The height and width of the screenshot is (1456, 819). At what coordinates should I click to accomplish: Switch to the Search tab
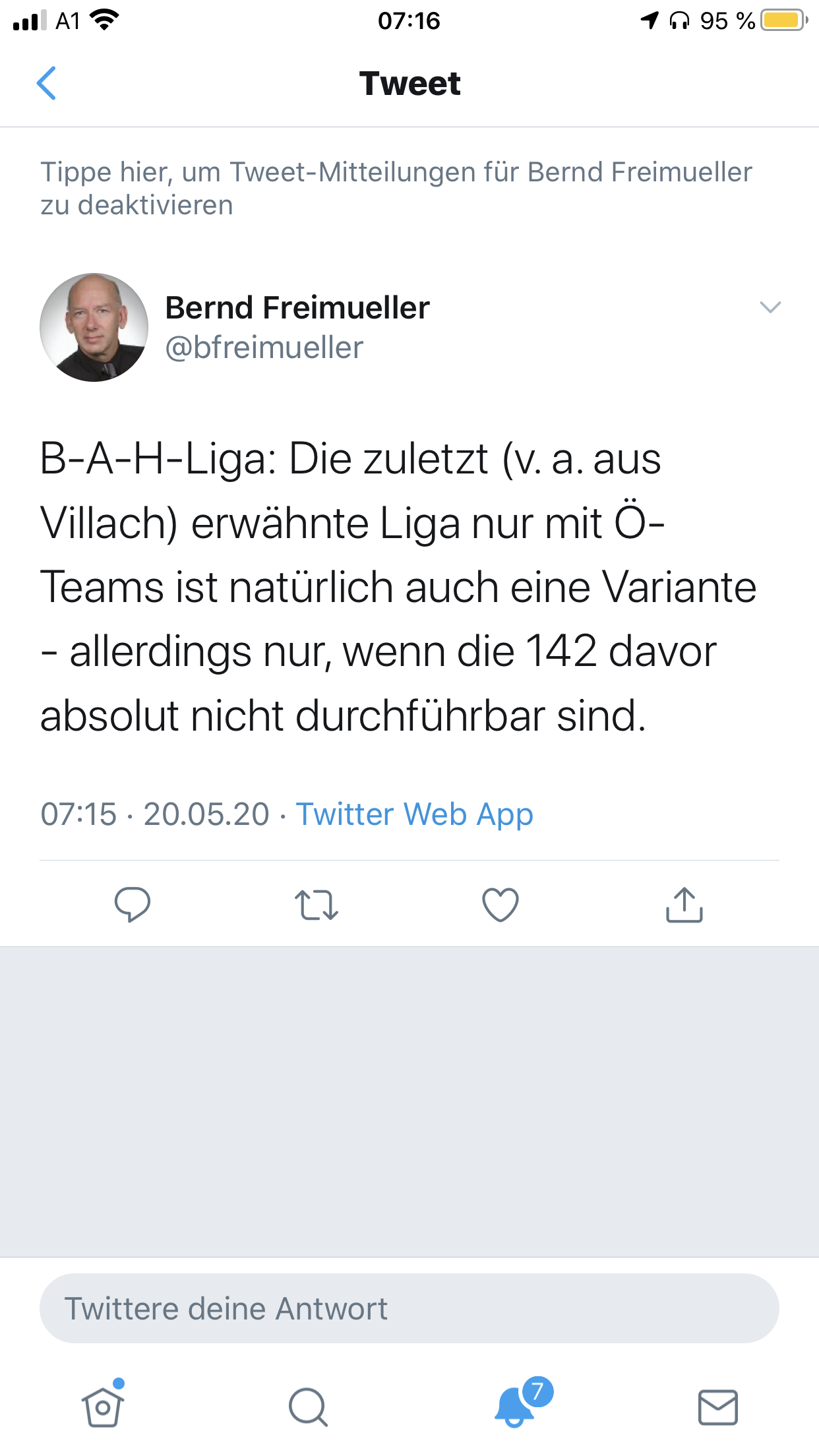click(308, 1407)
